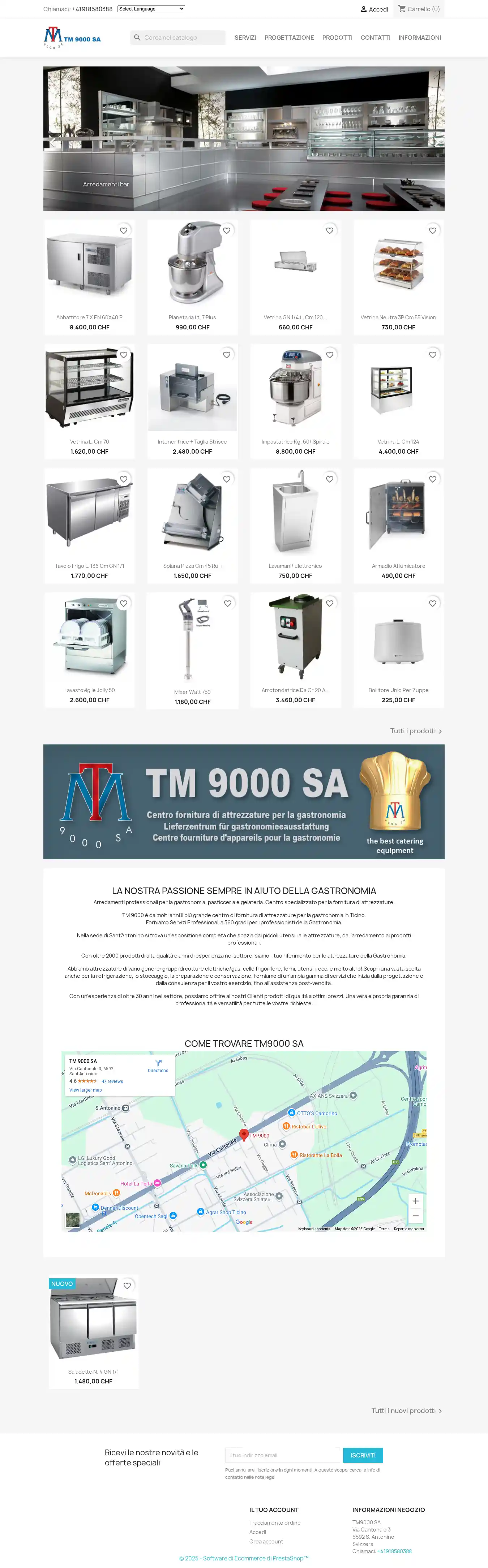Open Lavastoviglie Jolly 50 product card
Image resolution: width=488 pixels, height=1568 pixels.
[90, 690]
